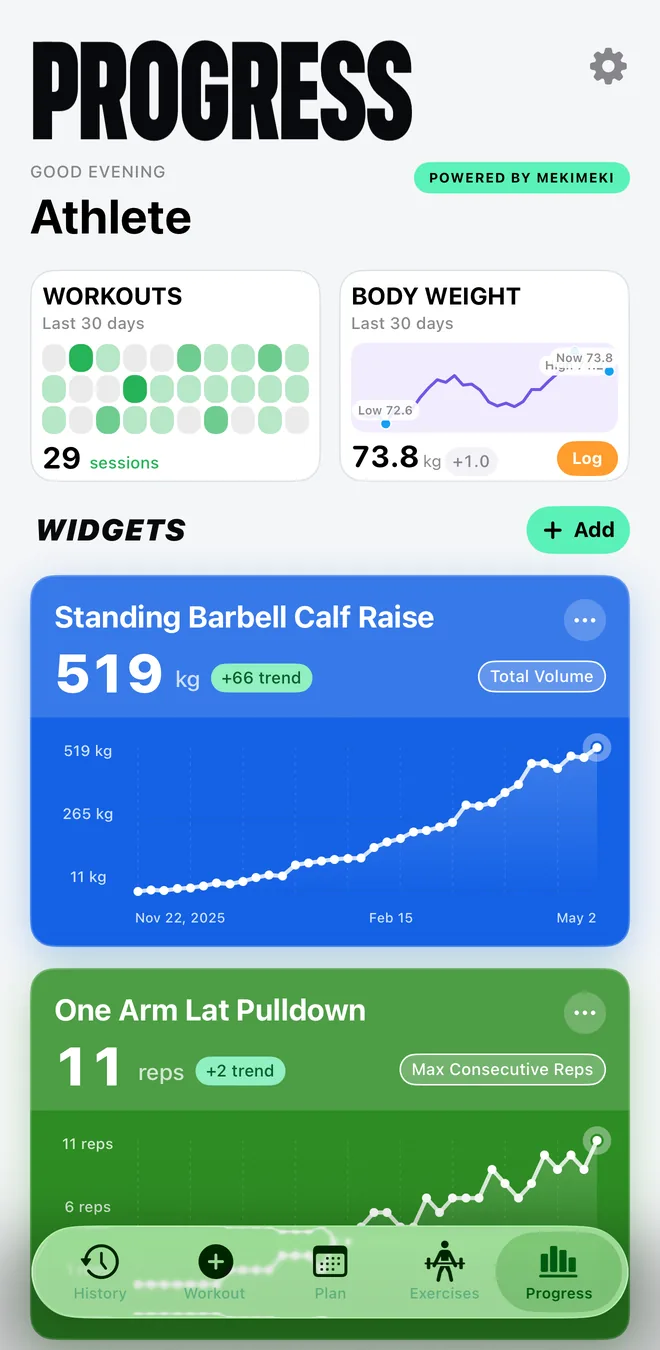This screenshot has width=660, height=1350.
Task: Change the Total Volume metric
Action: [542, 677]
